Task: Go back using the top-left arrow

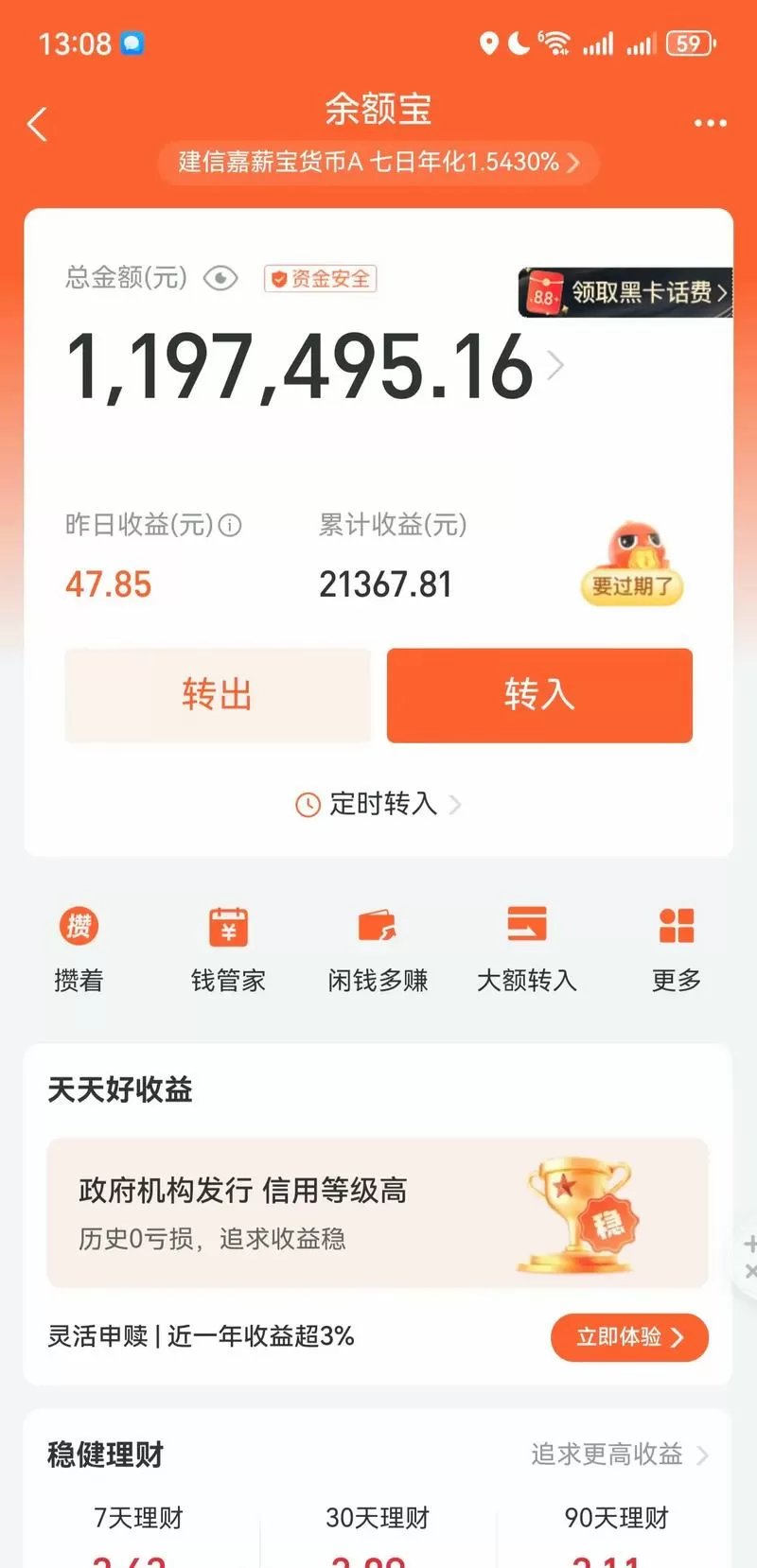Action: point(38,124)
